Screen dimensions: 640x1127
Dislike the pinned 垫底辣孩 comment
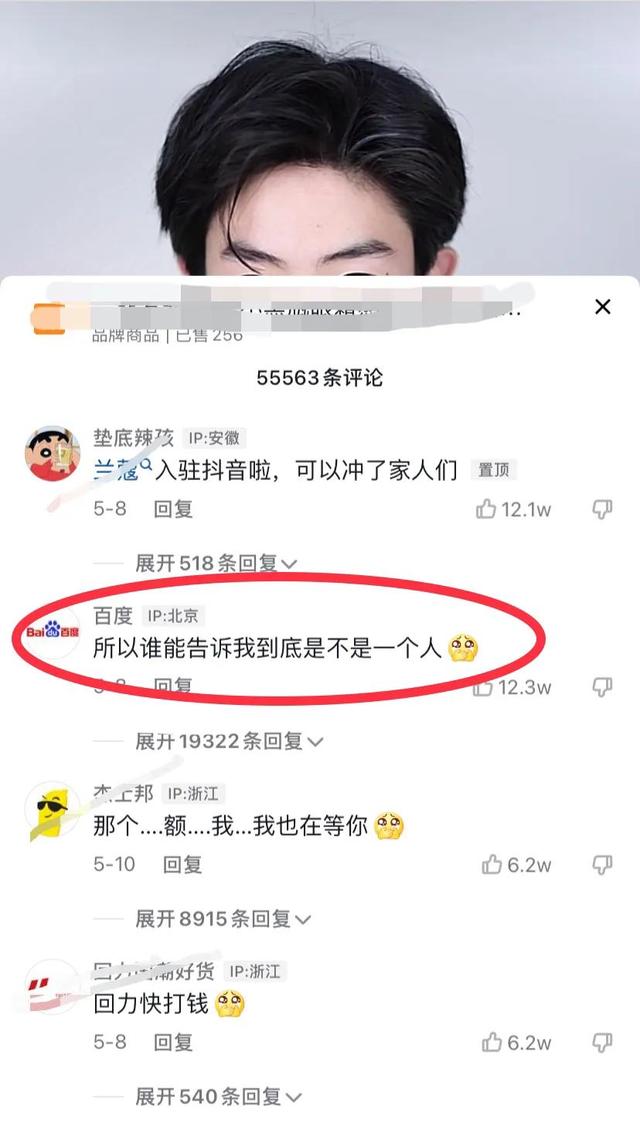[602, 509]
